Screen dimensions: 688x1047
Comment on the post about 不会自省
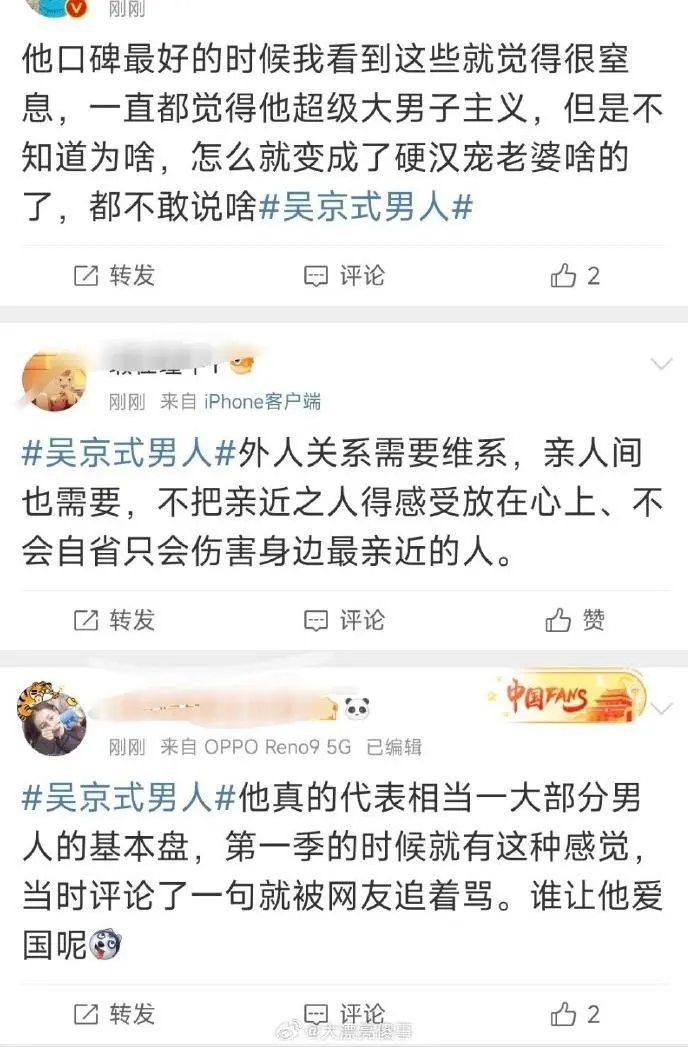(x=344, y=620)
